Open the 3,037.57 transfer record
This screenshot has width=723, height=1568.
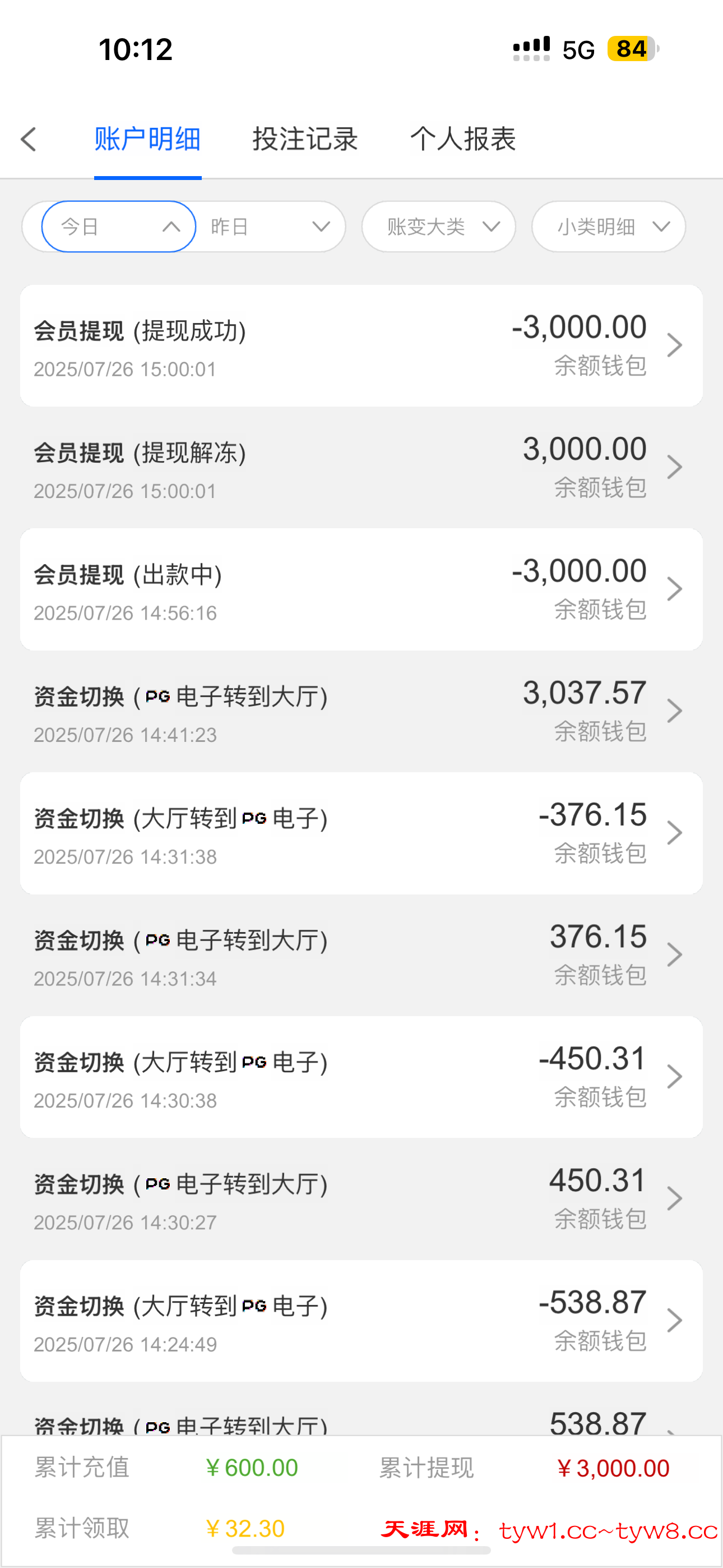361,711
